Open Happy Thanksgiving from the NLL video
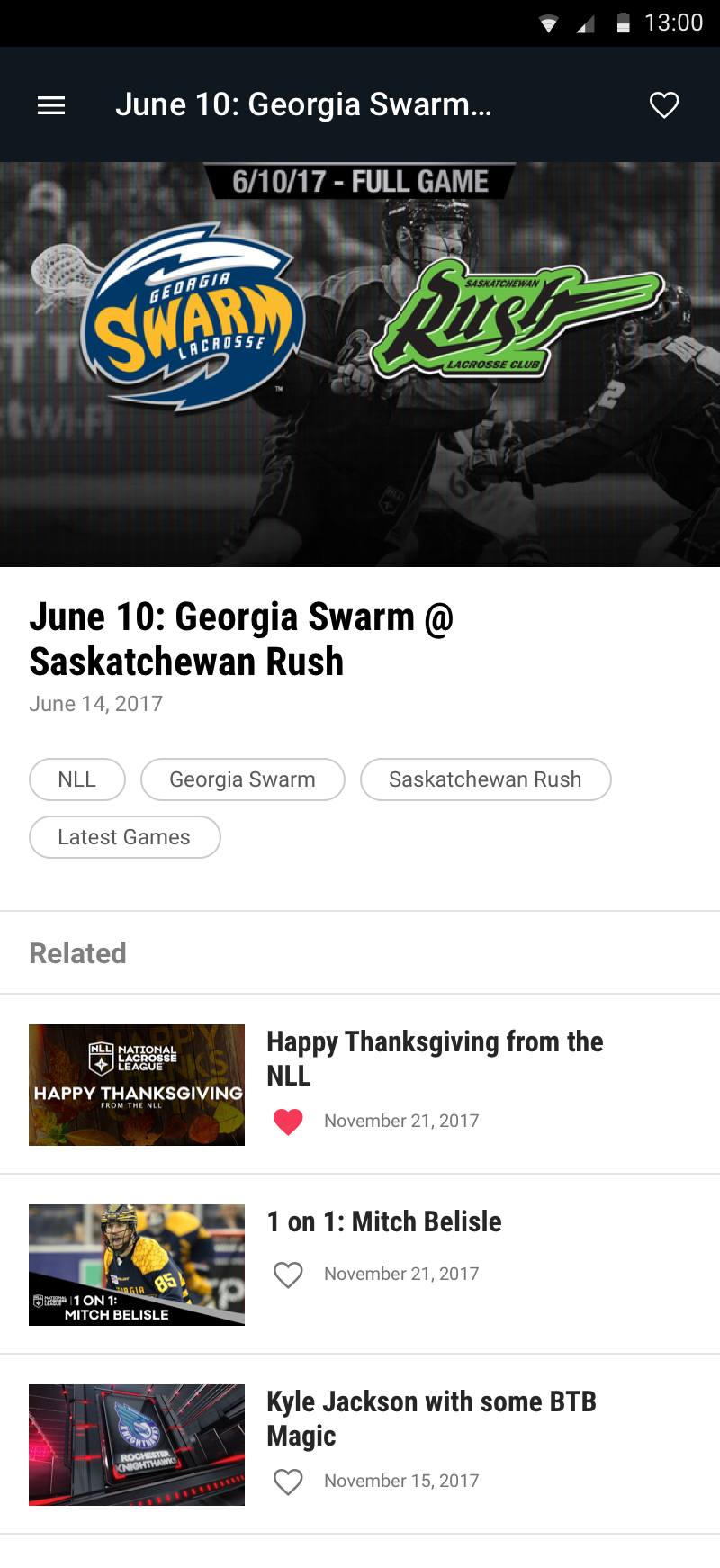The image size is (720, 1568). point(435,1058)
